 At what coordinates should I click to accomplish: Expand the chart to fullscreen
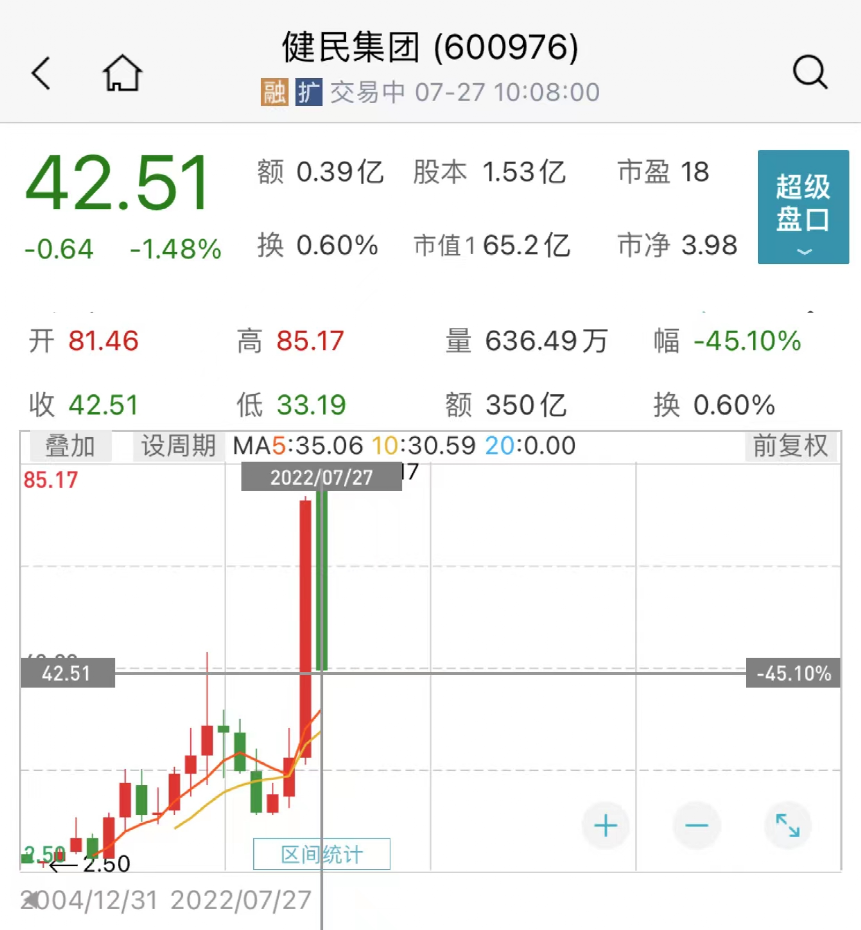tap(787, 826)
